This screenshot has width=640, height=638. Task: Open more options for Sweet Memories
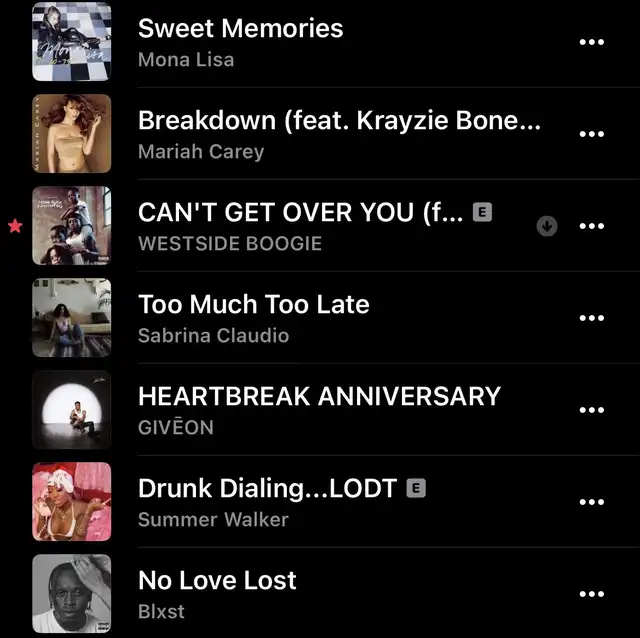pyautogui.click(x=592, y=42)
